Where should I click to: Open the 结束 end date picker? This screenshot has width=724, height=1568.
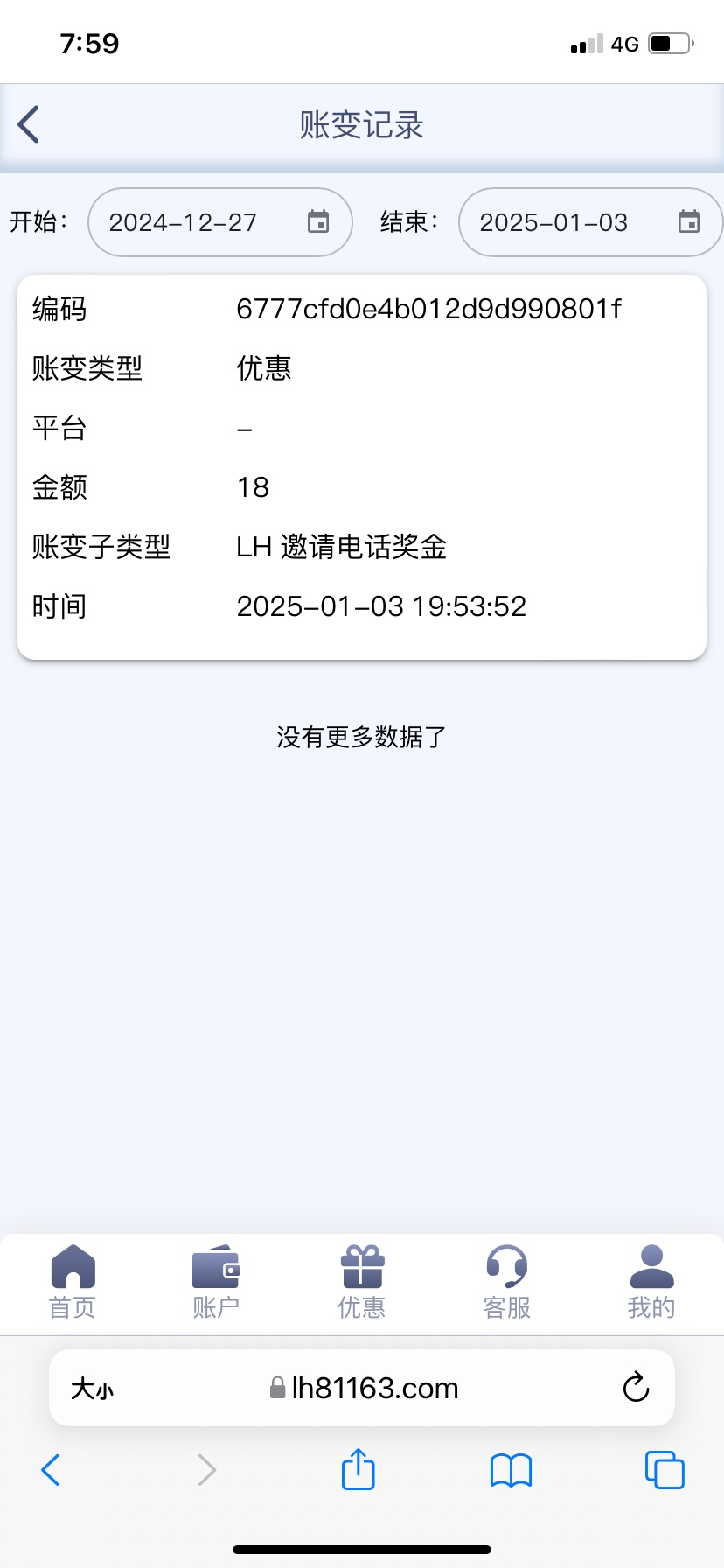[x=590, y=222]
